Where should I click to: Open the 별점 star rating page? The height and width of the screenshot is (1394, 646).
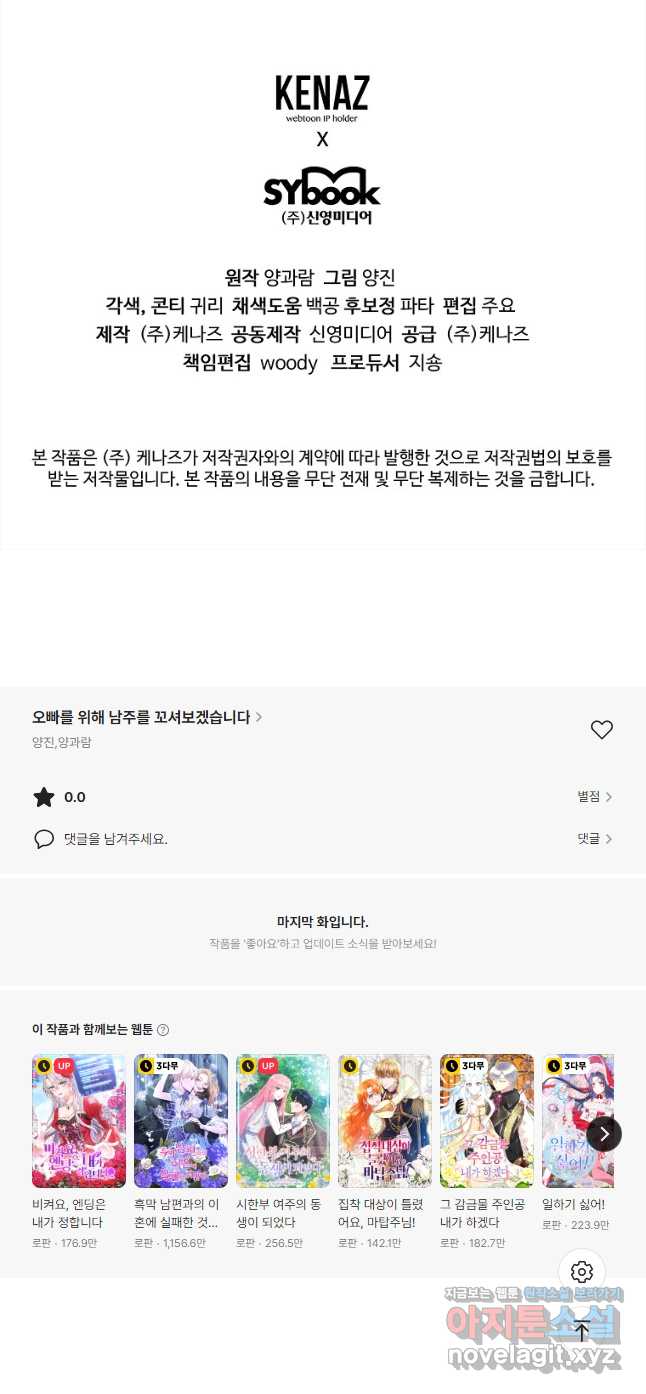point(594,797)
